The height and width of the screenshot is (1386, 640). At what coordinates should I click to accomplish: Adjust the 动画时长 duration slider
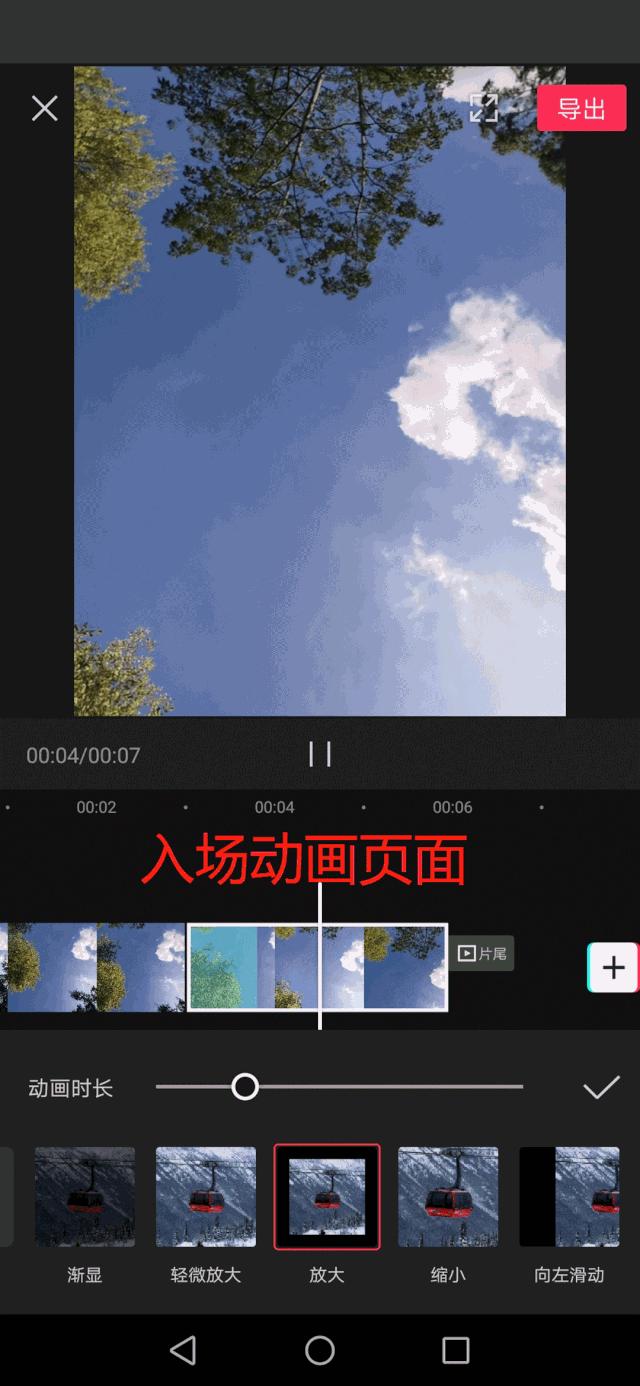coord(245,1087)
